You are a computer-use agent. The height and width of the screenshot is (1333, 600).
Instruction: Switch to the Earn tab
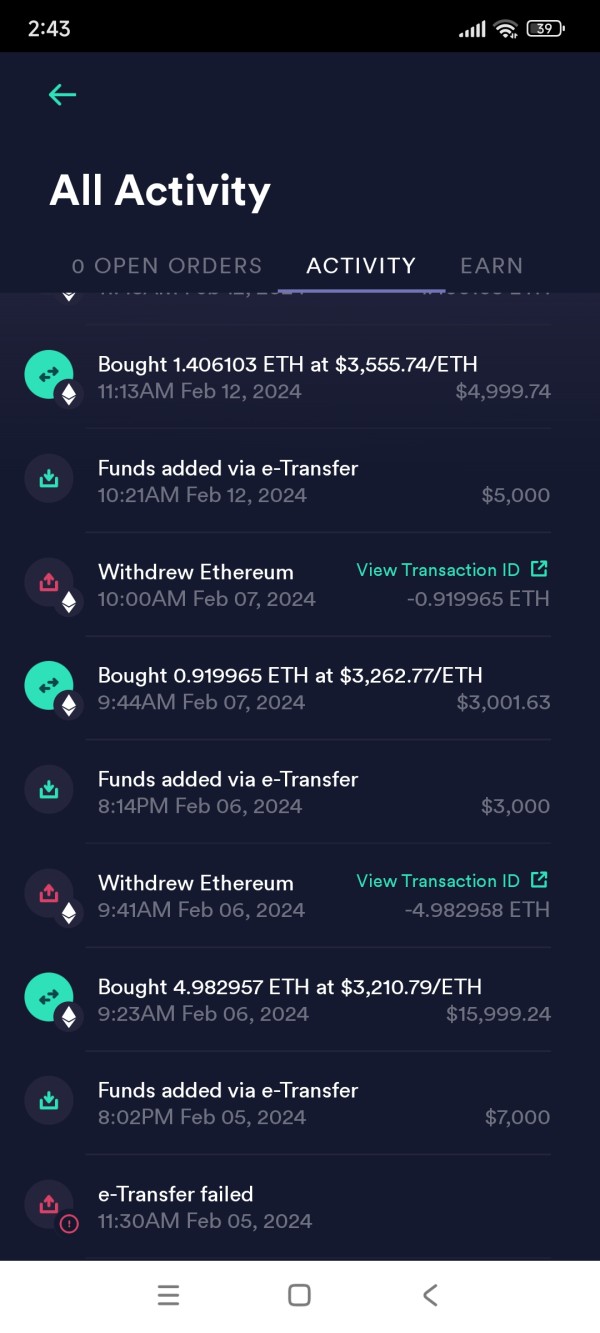click(x=491, y=266)
